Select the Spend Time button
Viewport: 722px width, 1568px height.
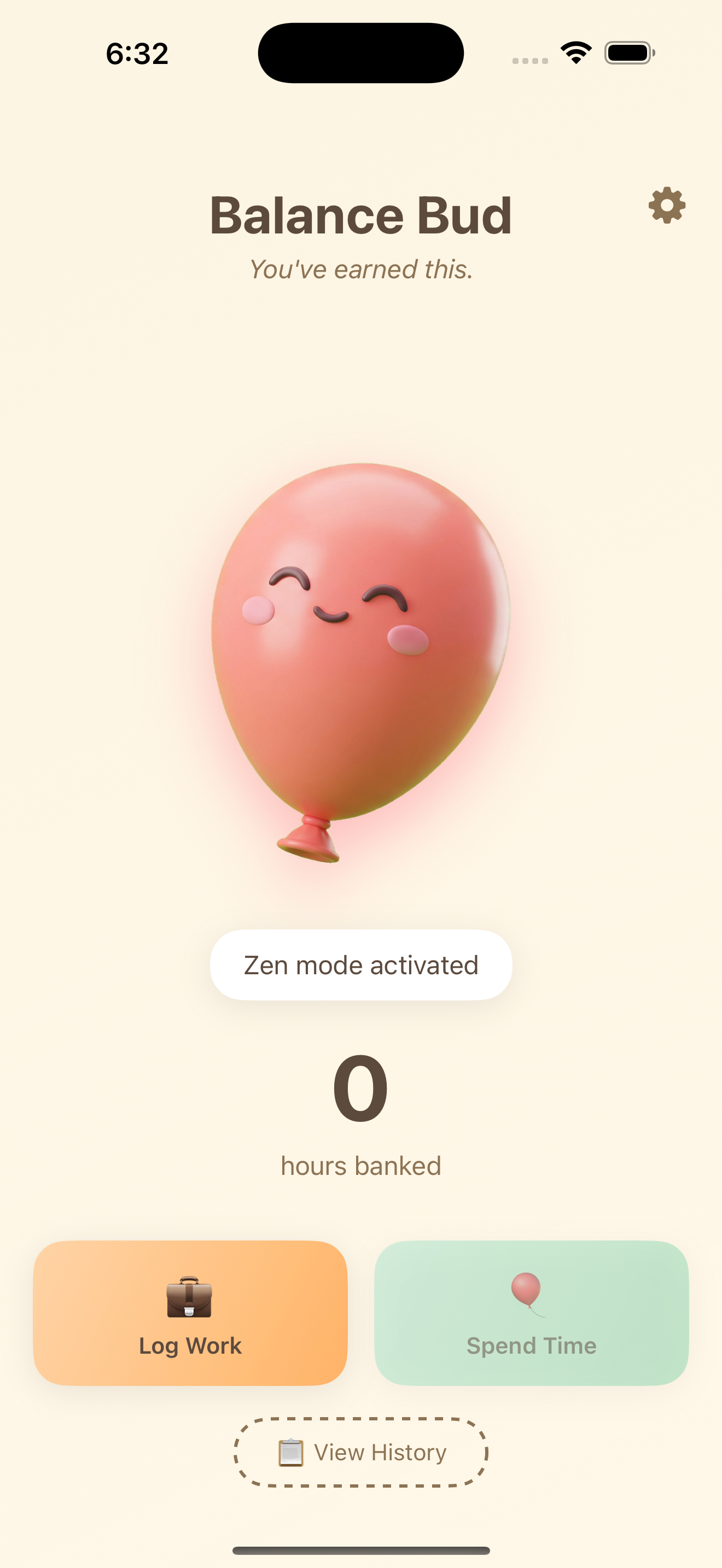[x=532, y=1313]
